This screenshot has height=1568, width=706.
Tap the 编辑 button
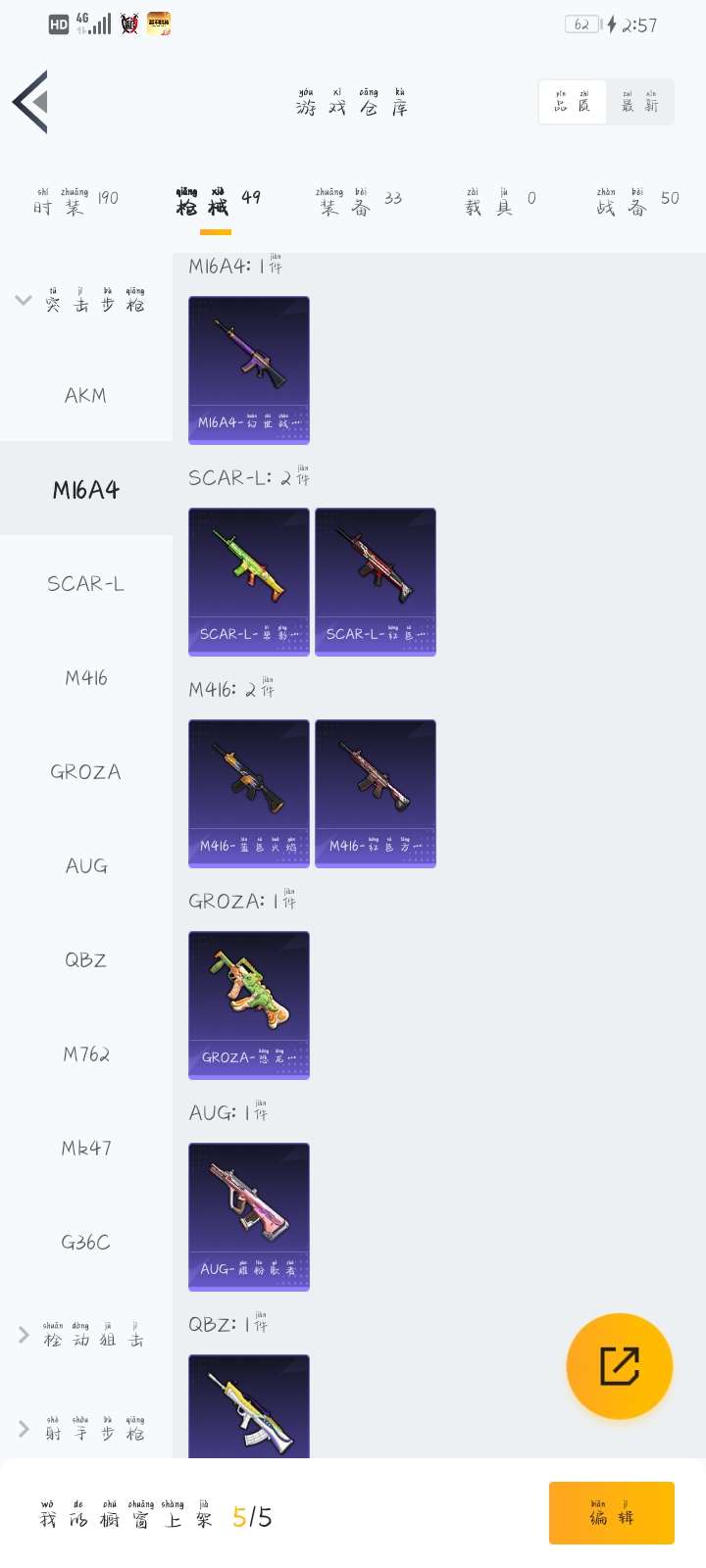click(x=612, y=1513)
